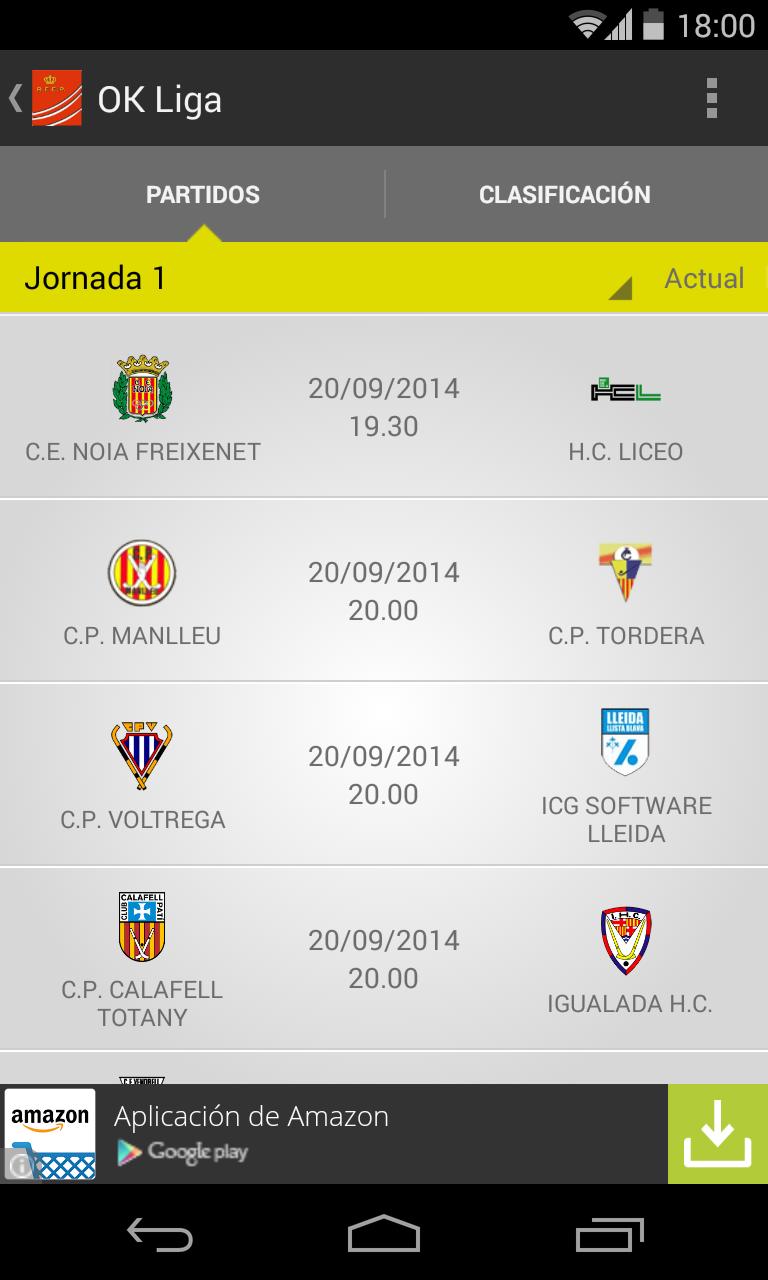Download the Amazon app from the ad banner
This screenshot has height=1280, width=768.
(x=717, y=1134)
